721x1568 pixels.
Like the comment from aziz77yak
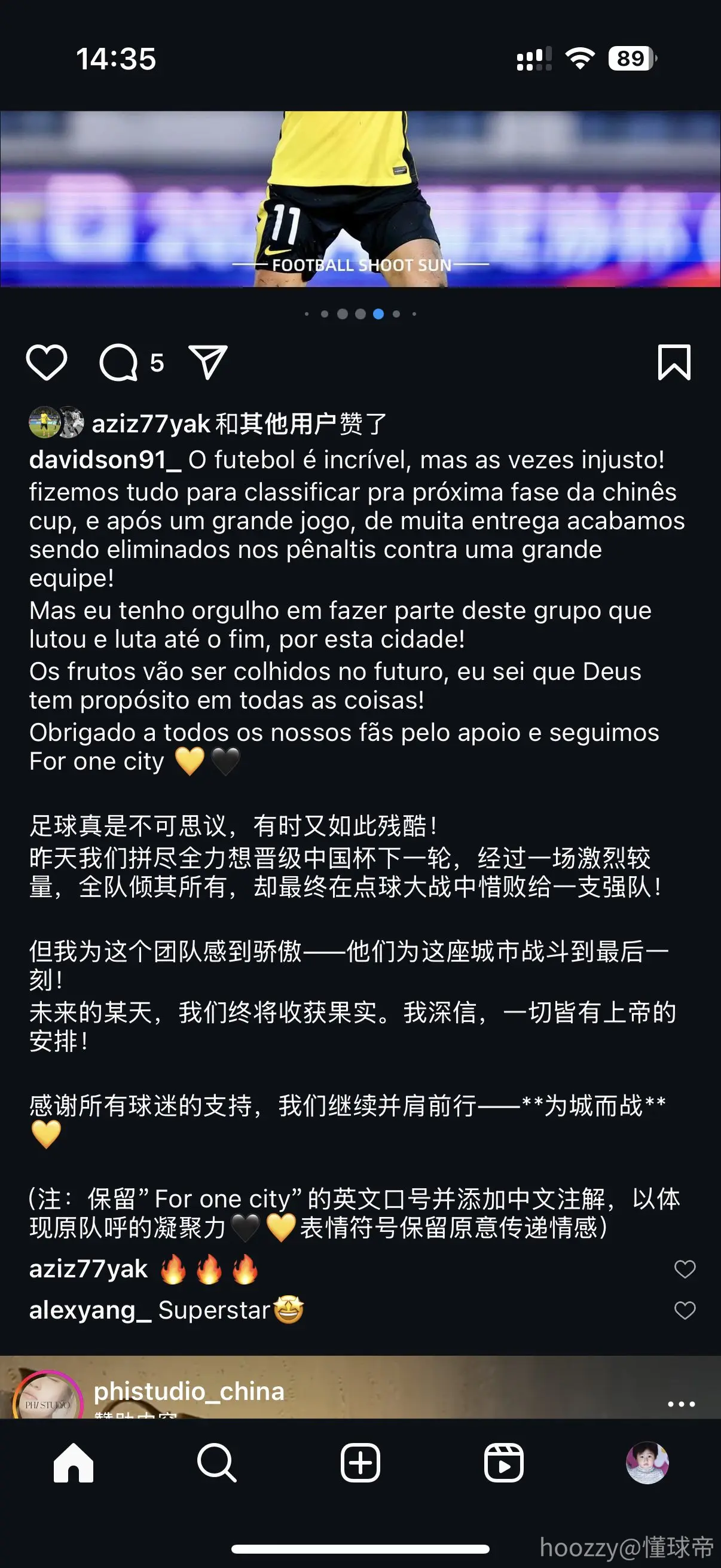click(x=685, y=1269)
